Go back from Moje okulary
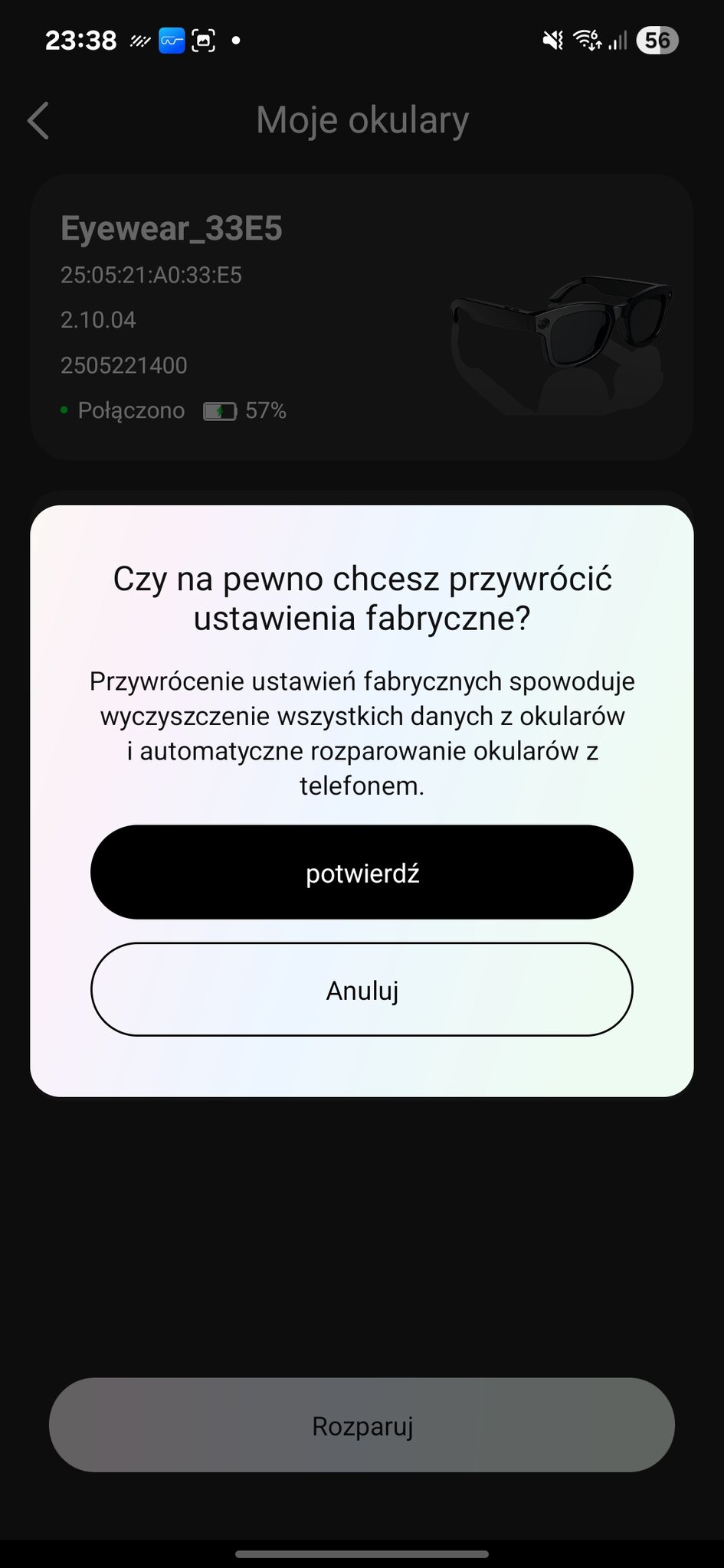Viewport: 724px width, 1568px height. [x=38, y=121]
